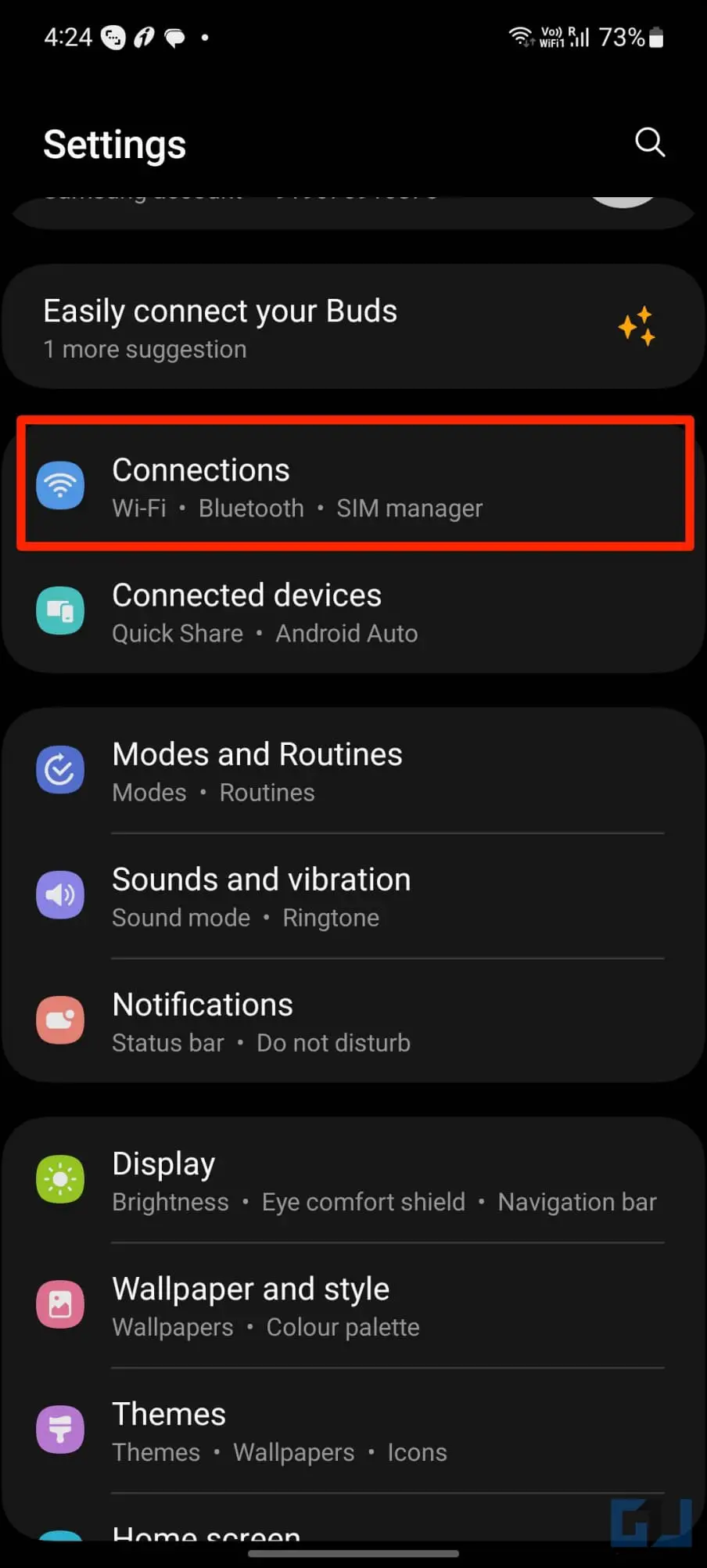Open Display settings

pos(353,1180)
